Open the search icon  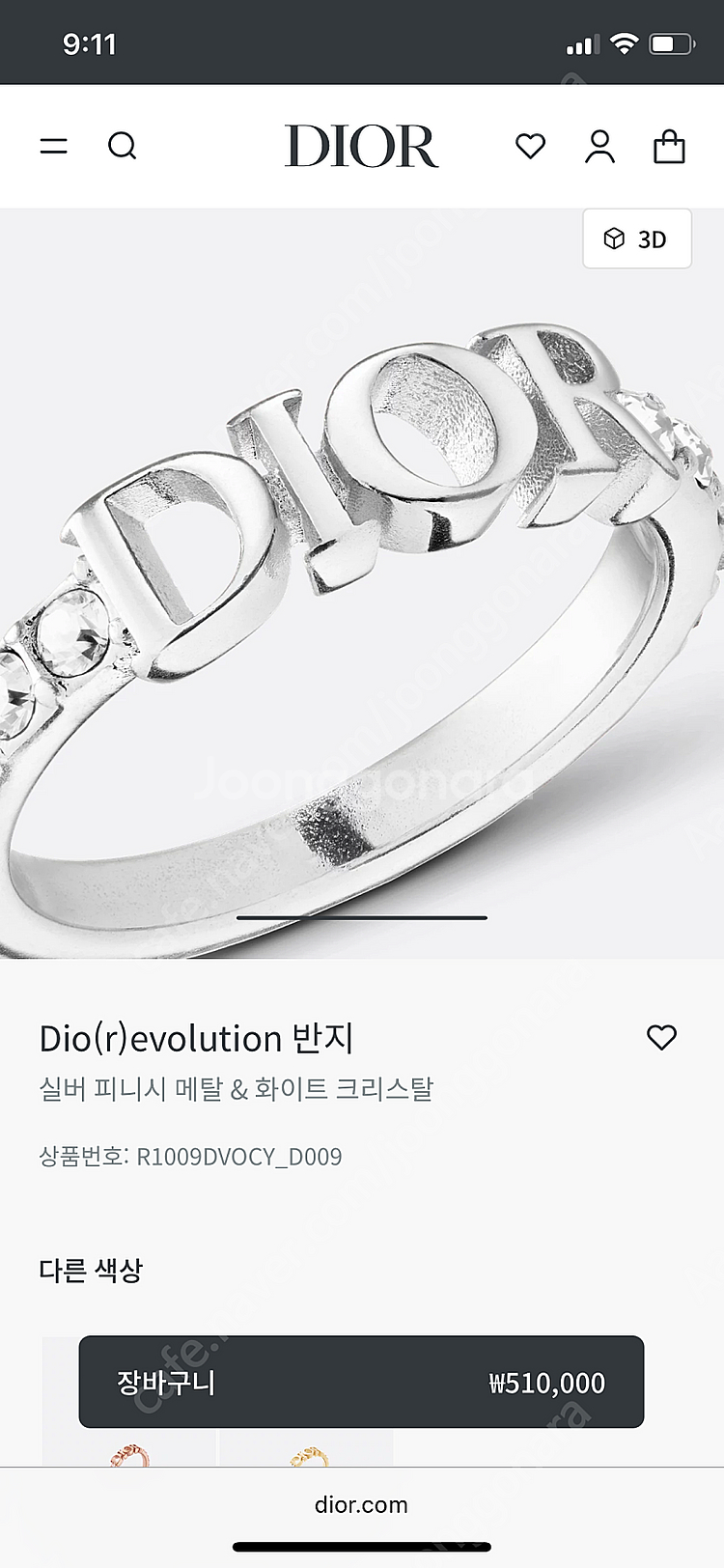(x=123, y=146)
